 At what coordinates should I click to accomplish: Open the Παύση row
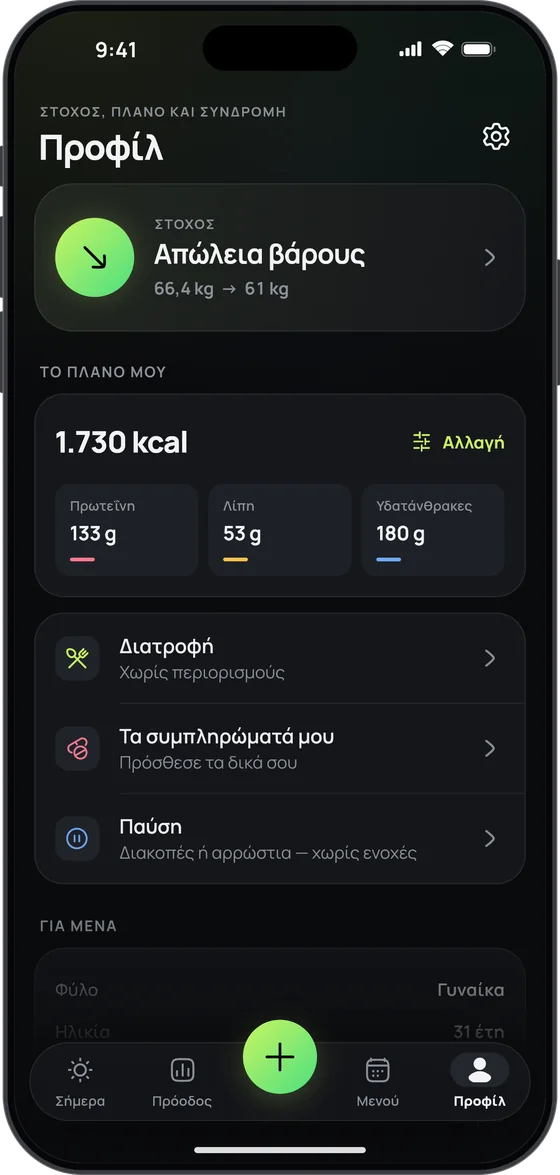[x=280, y=839]
